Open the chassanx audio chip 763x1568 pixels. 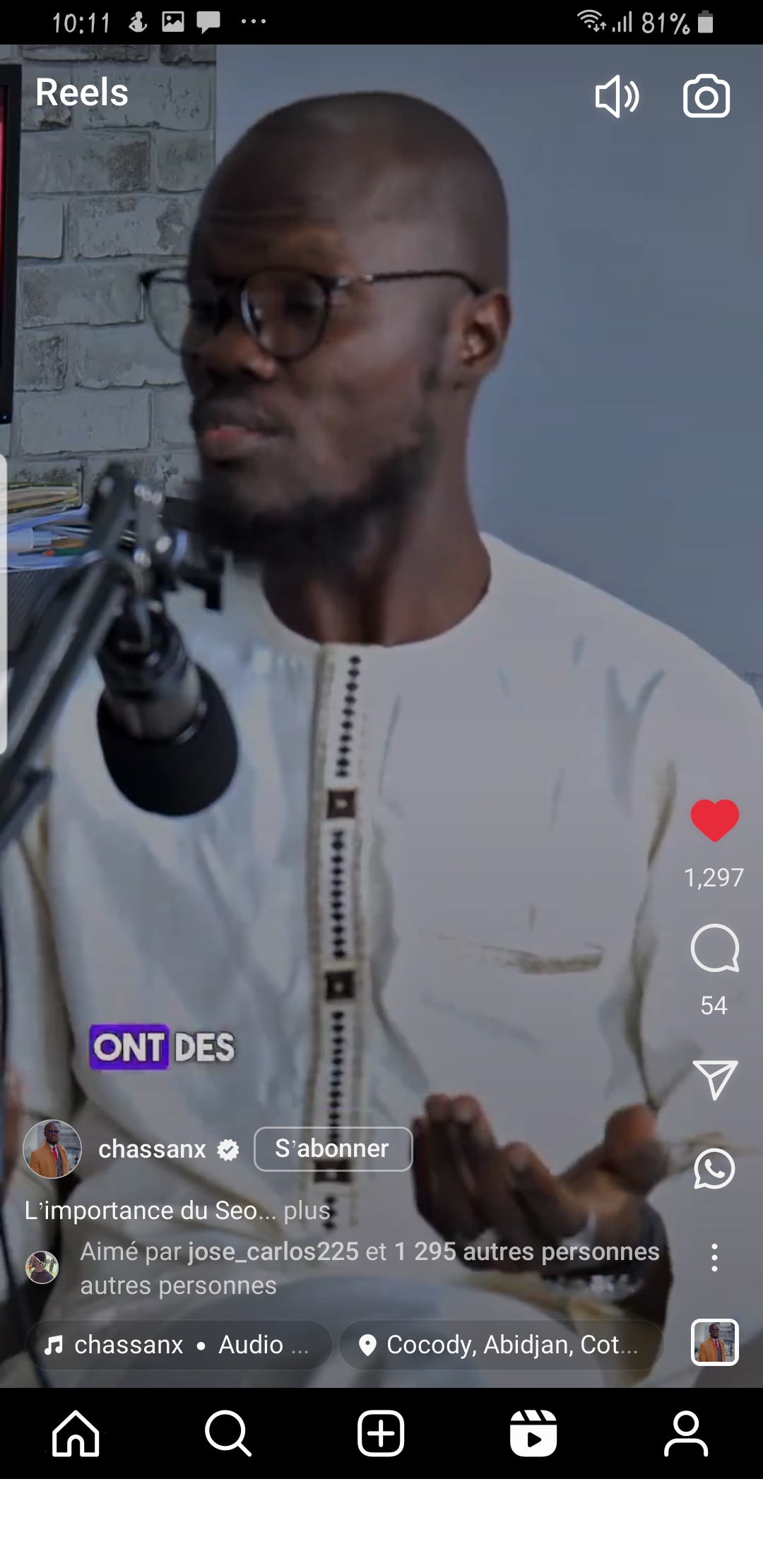(x=178, y=1345)
